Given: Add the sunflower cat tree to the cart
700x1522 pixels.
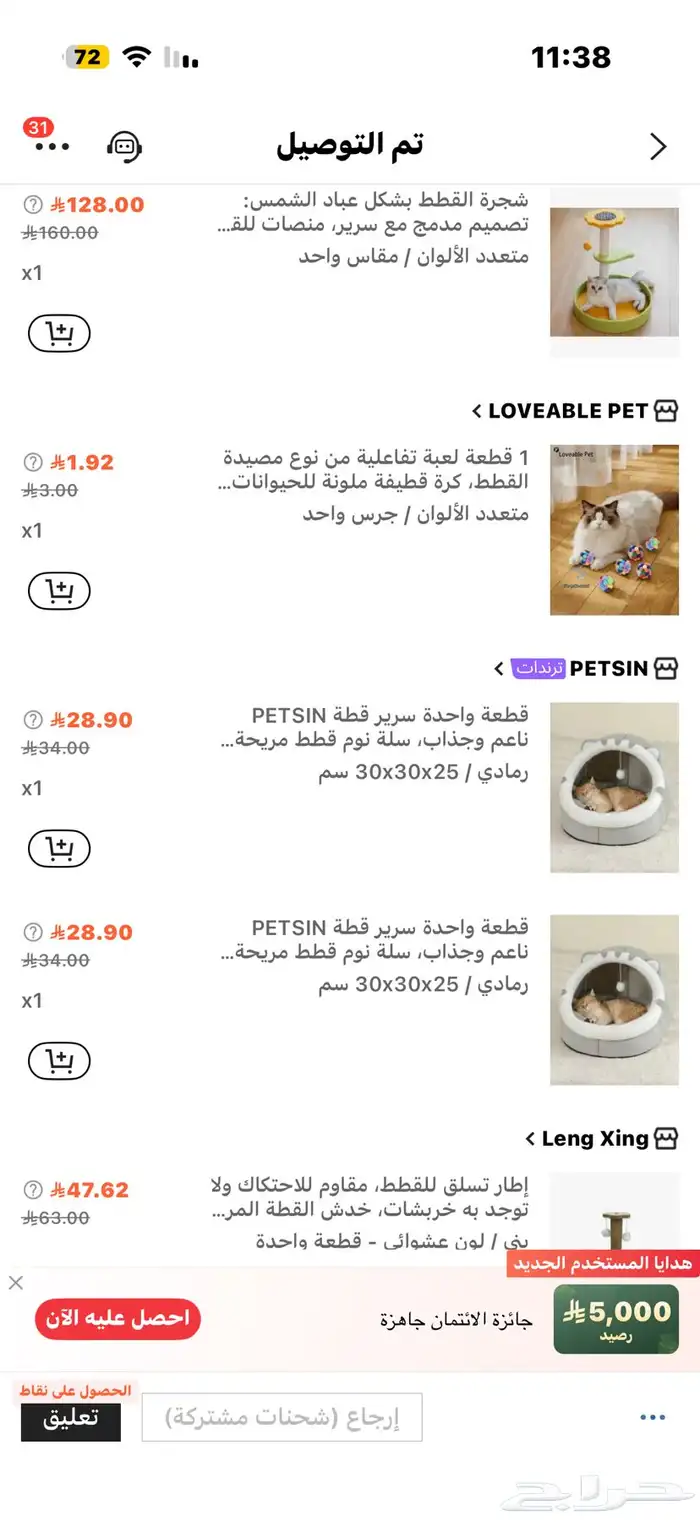Looking at the screenshot, I should point(59,333).
